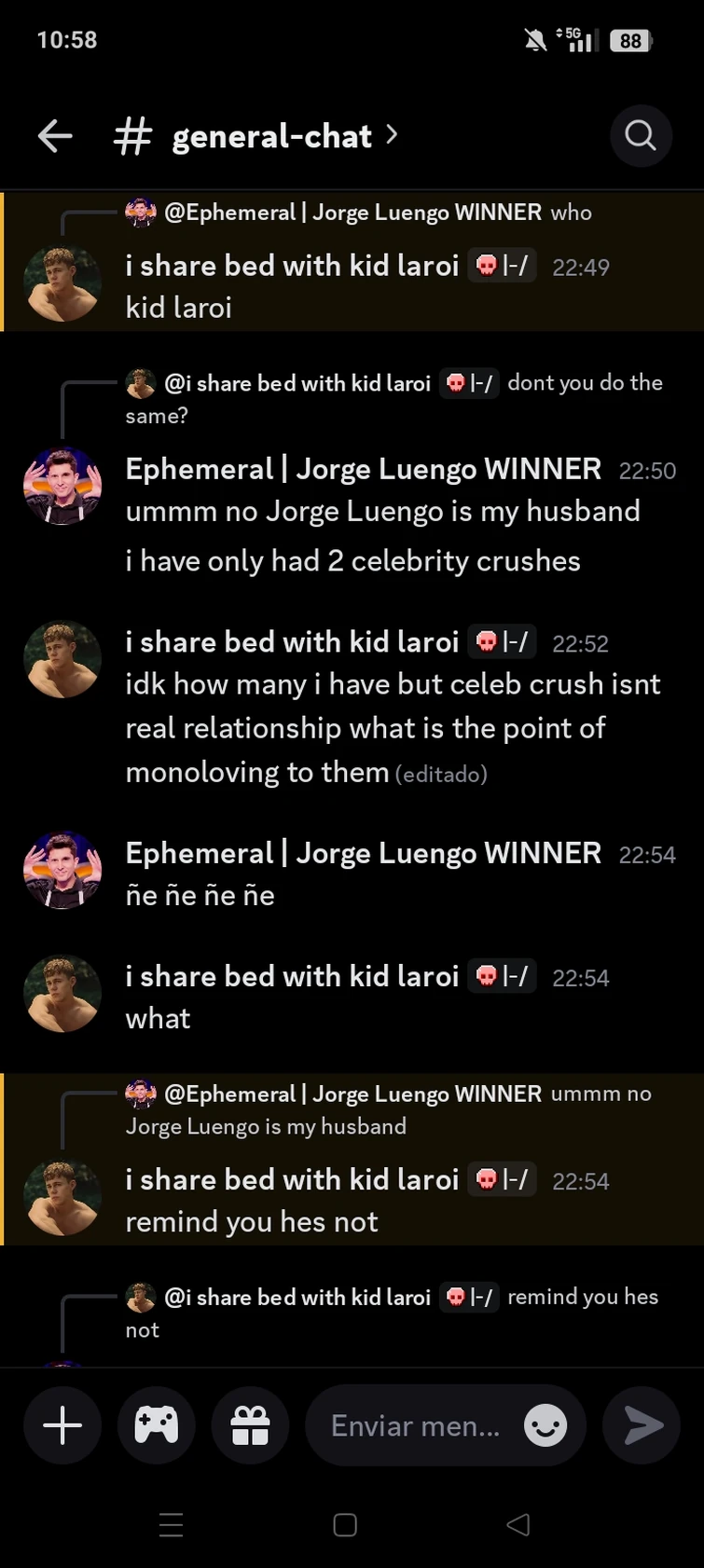Open the gift icon
Image resolution: width=704 pixels, height=1568 pixels.
(250, 1425)
